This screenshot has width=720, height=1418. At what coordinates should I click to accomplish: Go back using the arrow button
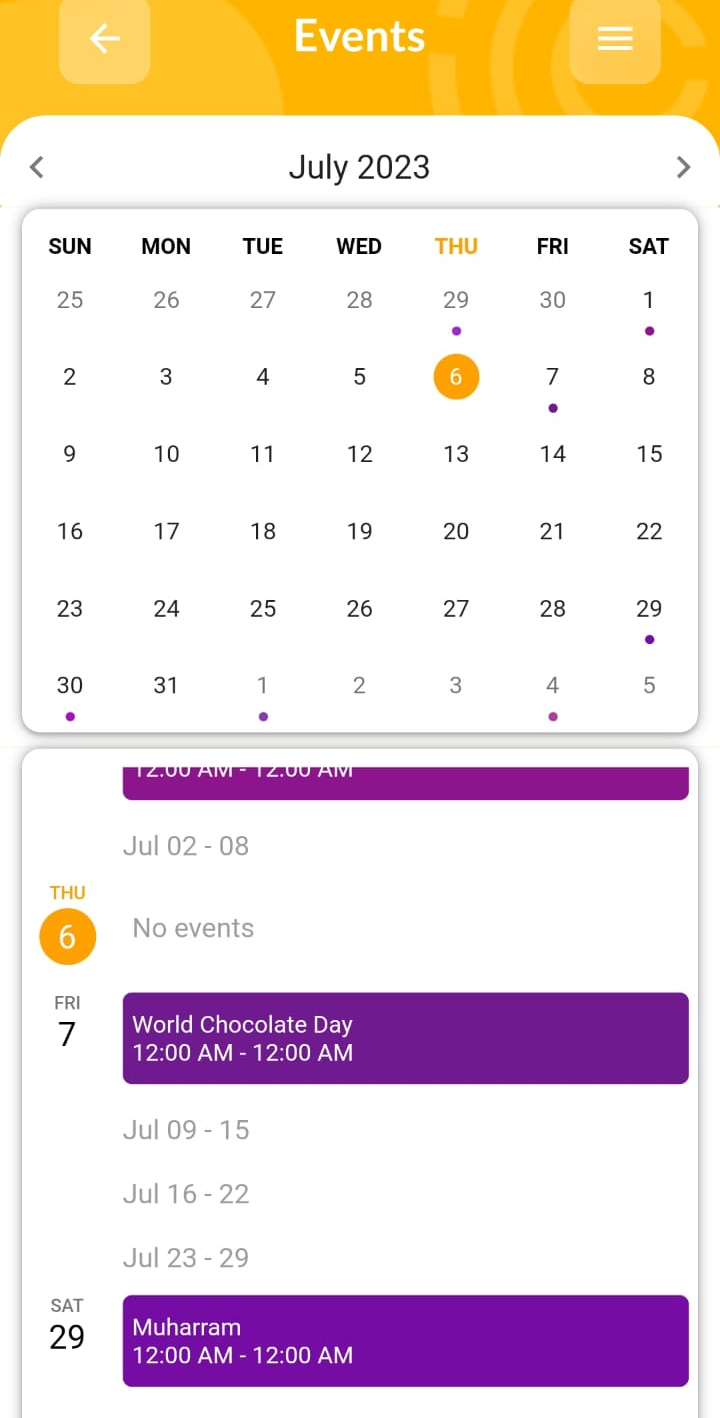104,39
